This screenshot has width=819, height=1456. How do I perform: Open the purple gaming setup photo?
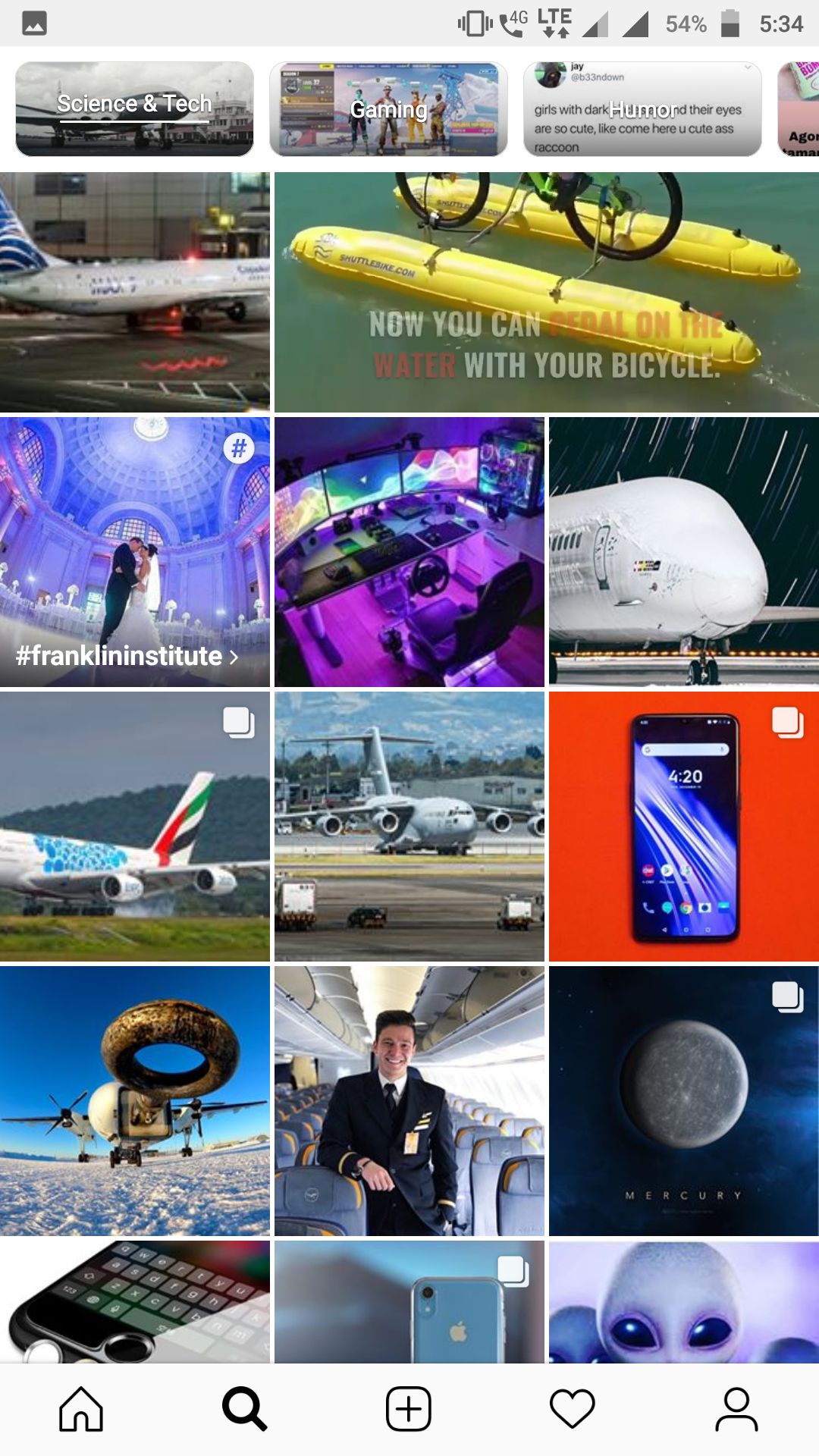click(x=409, y=551)
